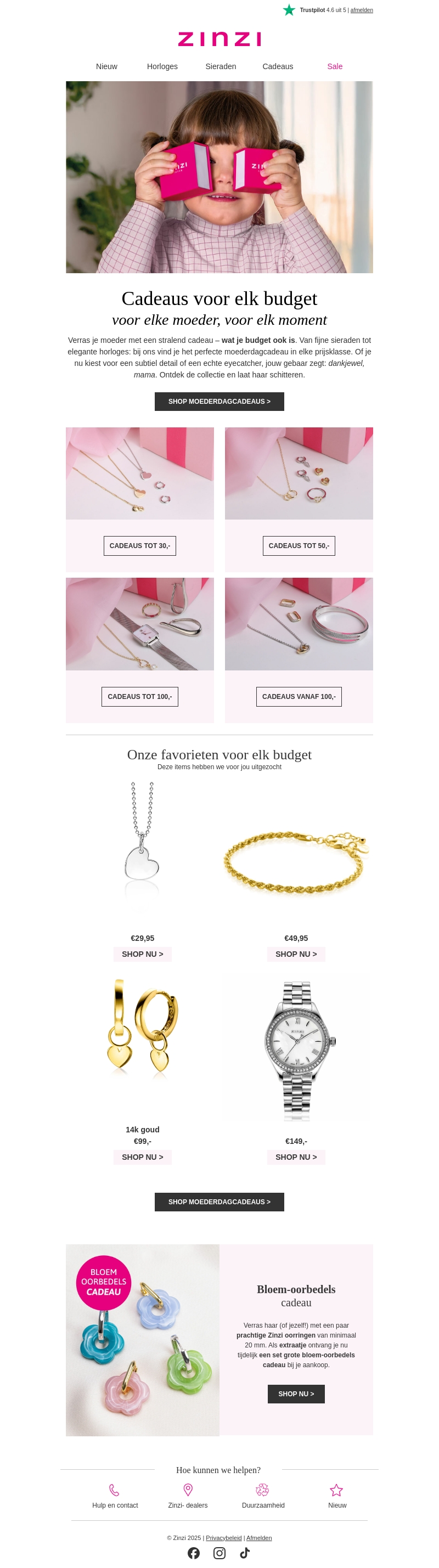Tap Cadeaus tot 30,- button
This screenshot has height=1568, width=439.
coord(139,545)
